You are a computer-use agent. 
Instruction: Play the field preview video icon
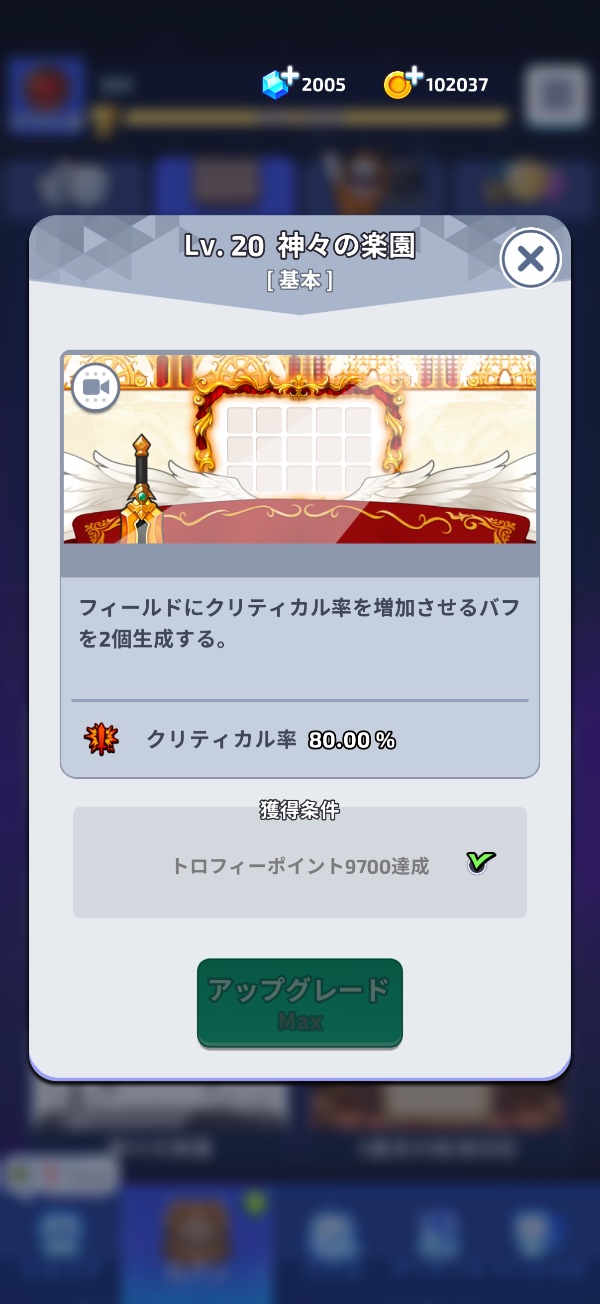95,387
